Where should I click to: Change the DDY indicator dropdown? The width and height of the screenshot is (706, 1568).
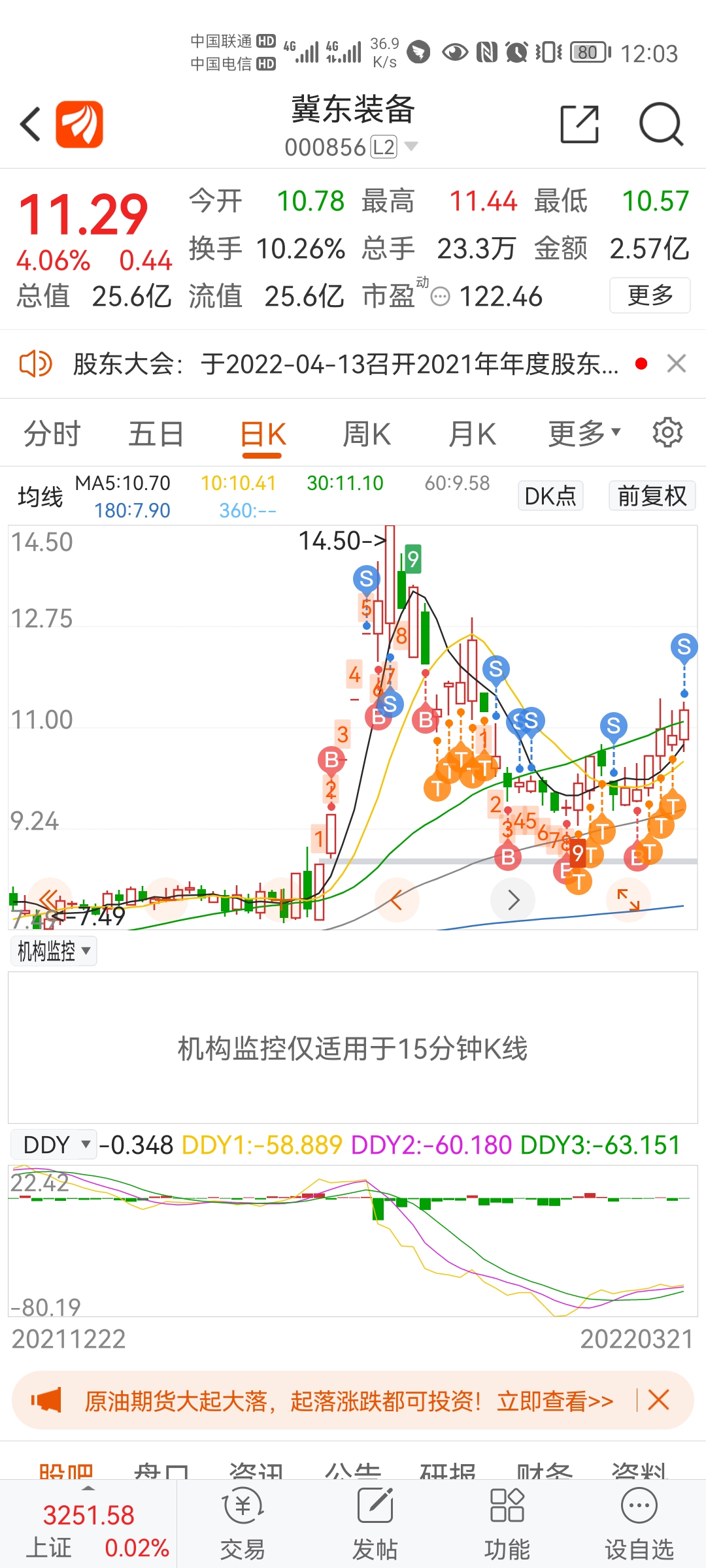pos(54,1145)
